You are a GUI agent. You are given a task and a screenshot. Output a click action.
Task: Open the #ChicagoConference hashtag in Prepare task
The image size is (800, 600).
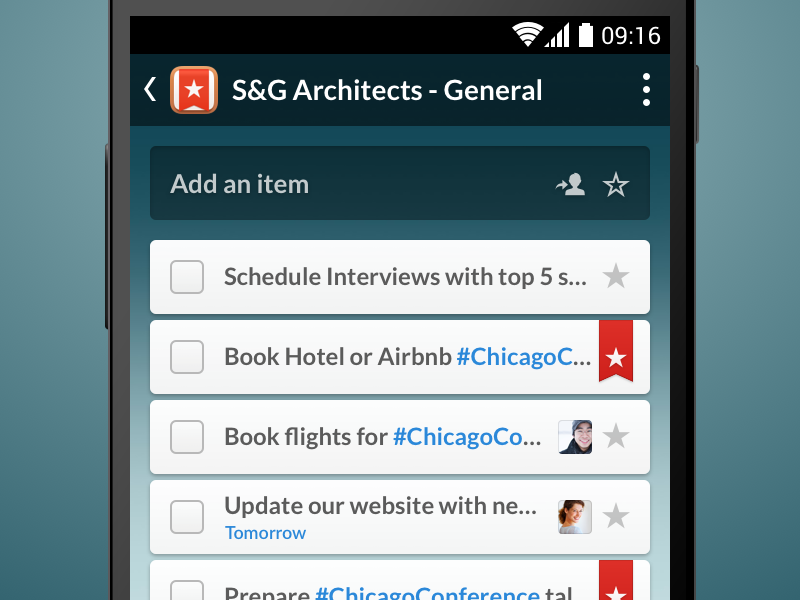click(x=427, y=594)
